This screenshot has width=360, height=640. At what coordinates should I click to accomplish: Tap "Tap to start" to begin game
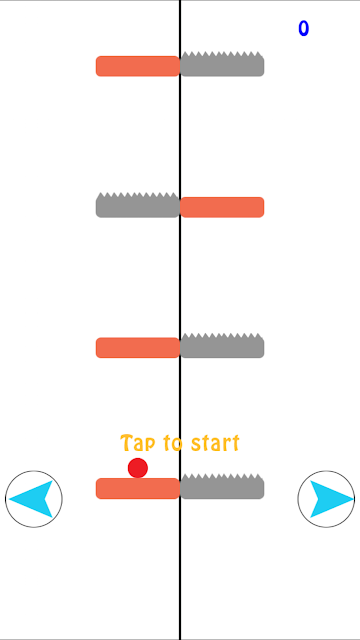[180, 443]
